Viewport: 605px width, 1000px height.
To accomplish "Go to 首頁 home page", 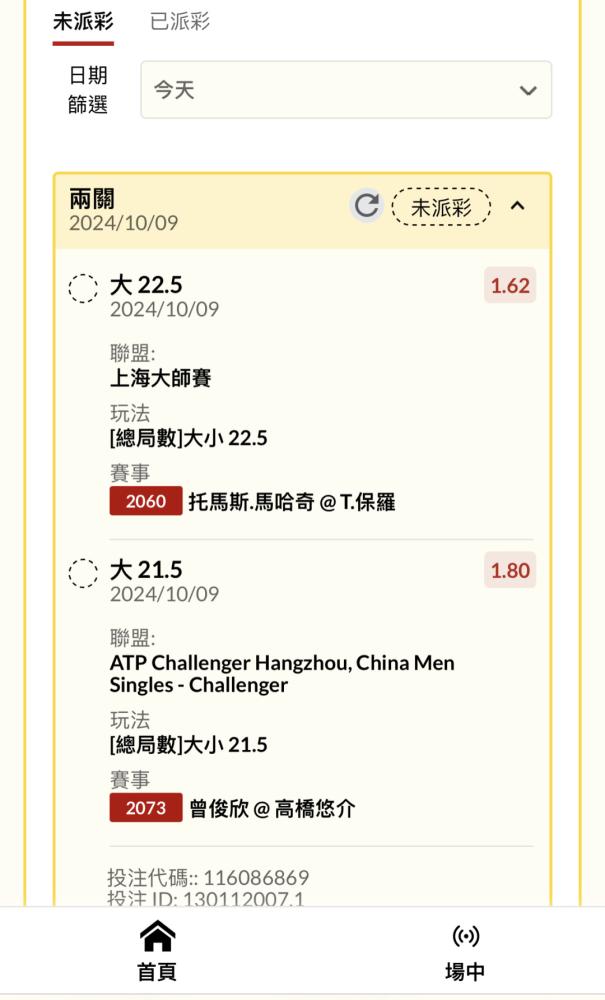I will [x=157, y=951].
